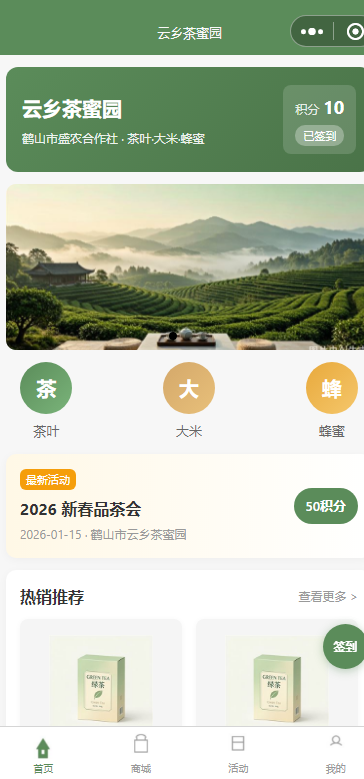
Task: Open the 2026 新春品茶会 activity card
Action: point(185,506)
